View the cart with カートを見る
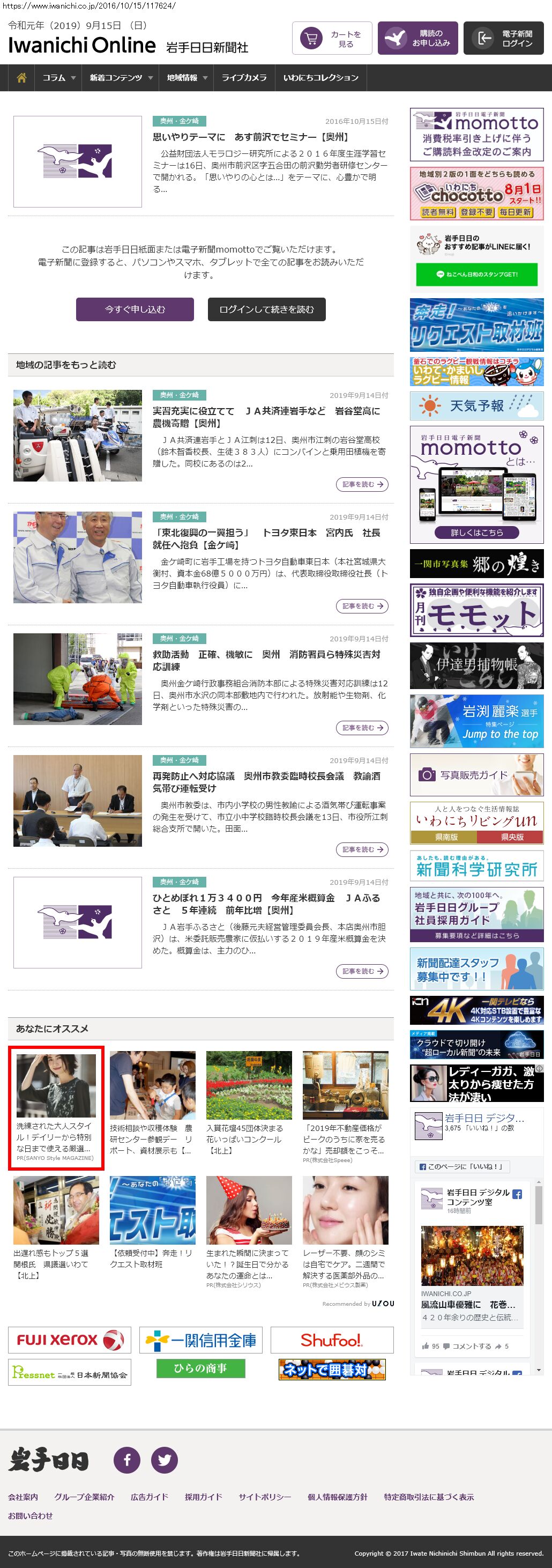The height and width of the screenshot is (1568, 552). click(x=332, y=39)
